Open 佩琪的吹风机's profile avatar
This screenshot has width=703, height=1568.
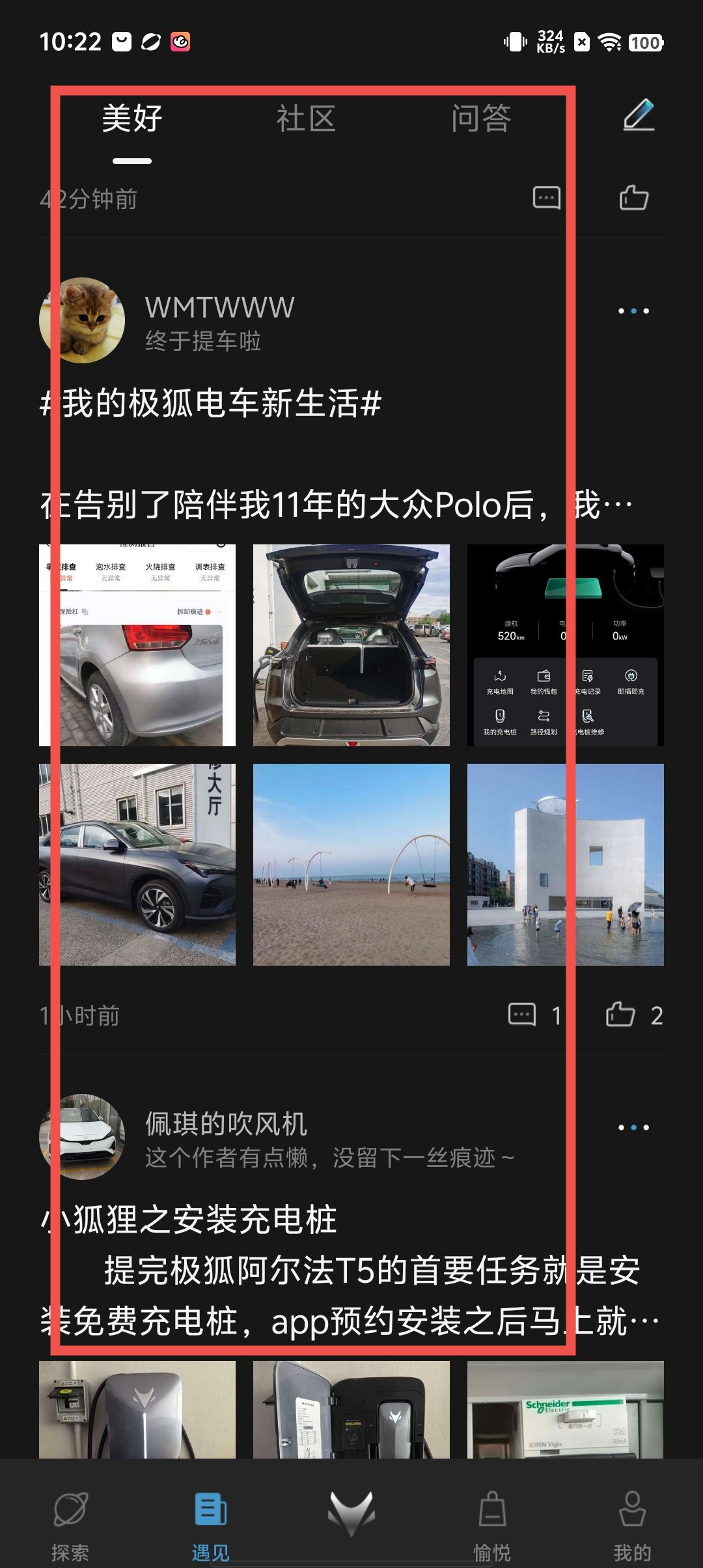point(82,1136)
